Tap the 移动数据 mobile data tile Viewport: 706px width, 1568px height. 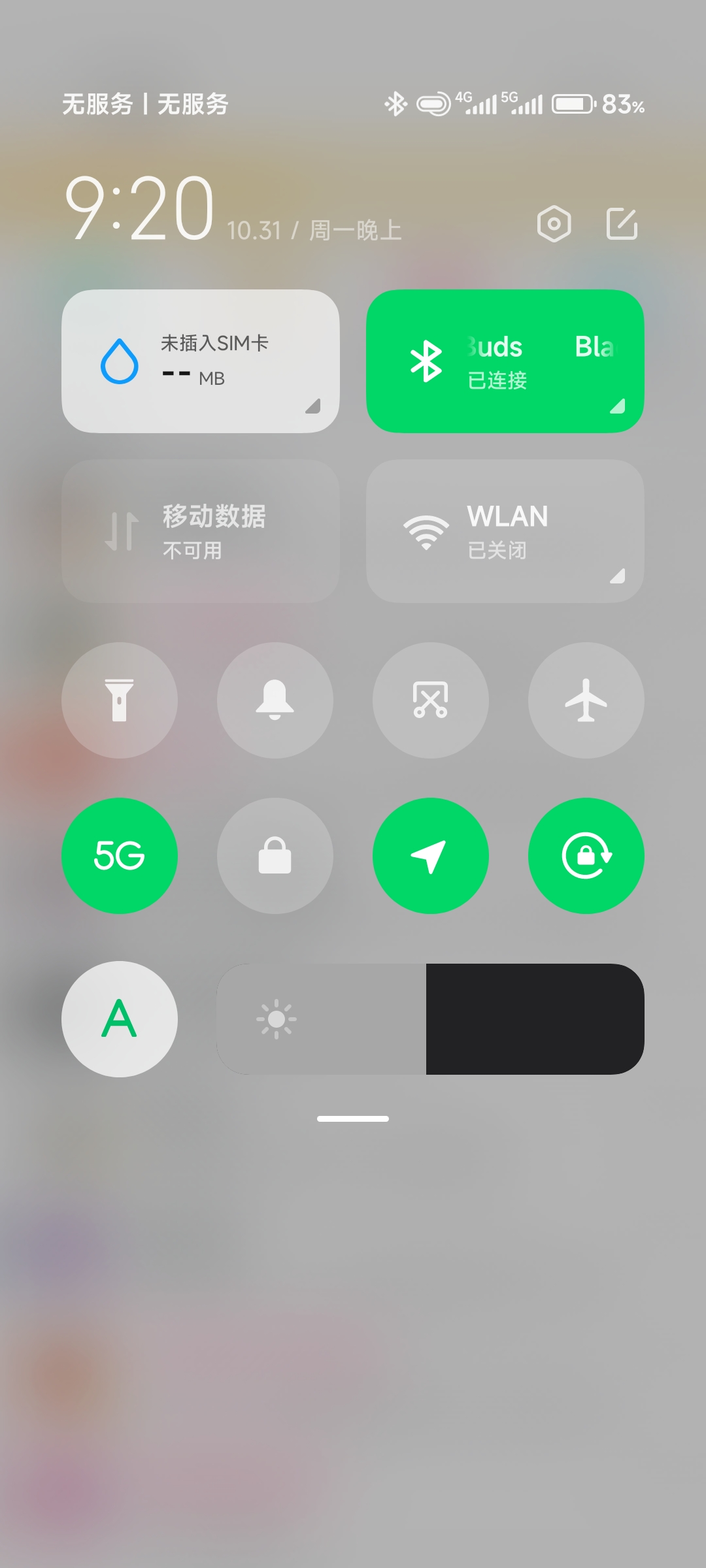(x=200, y=531)
